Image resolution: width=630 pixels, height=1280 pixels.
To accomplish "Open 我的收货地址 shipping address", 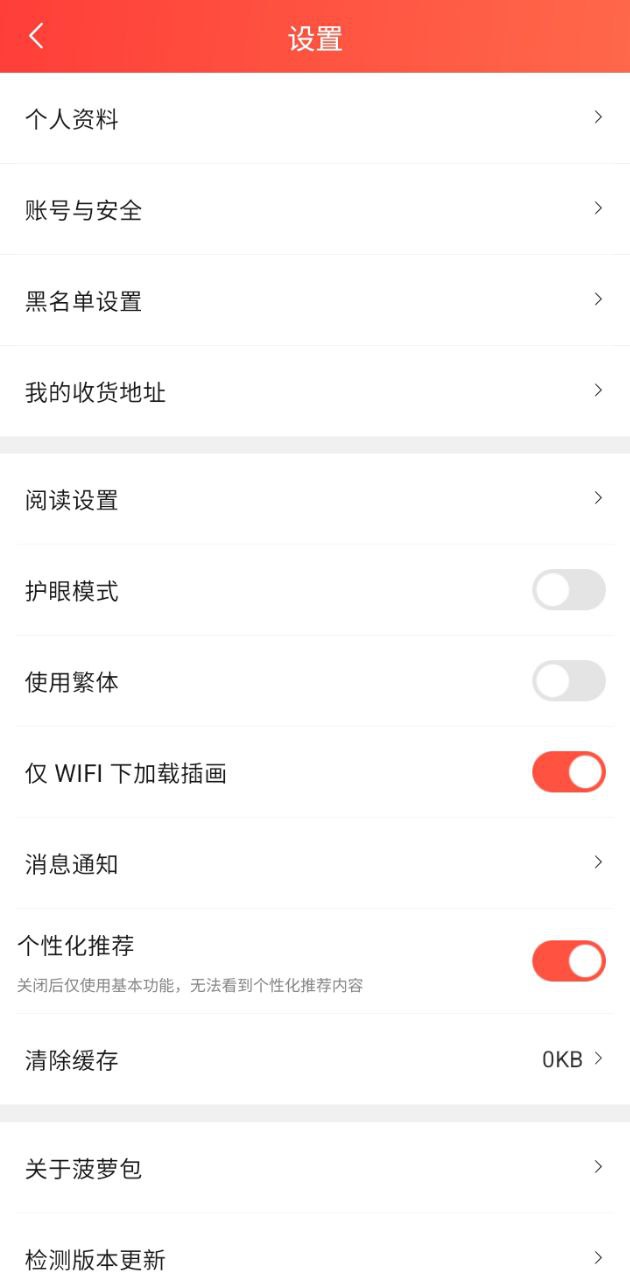I will (x=314, y=392).
